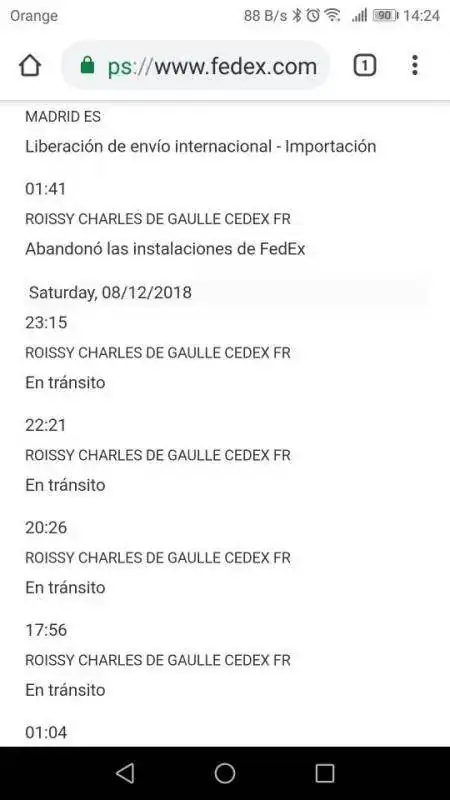Screen dimensions: 450x800
Task: Open the browser overflow menu
Action: (x=415, y=66)
